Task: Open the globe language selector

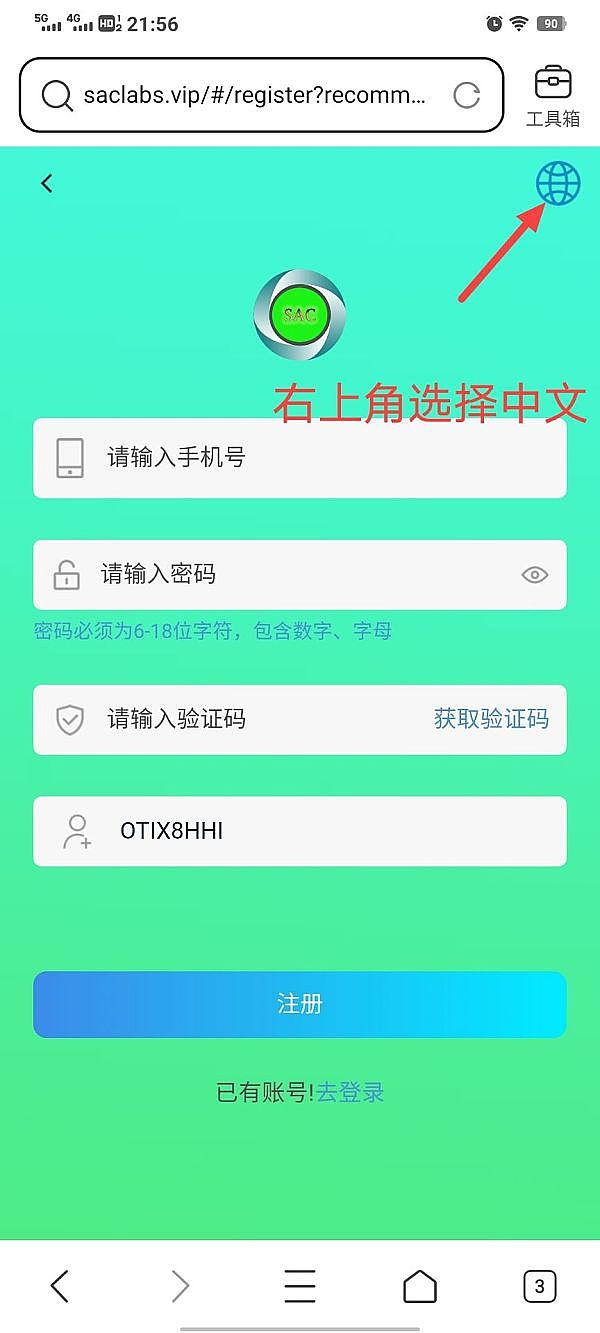Action: point(557,183)
